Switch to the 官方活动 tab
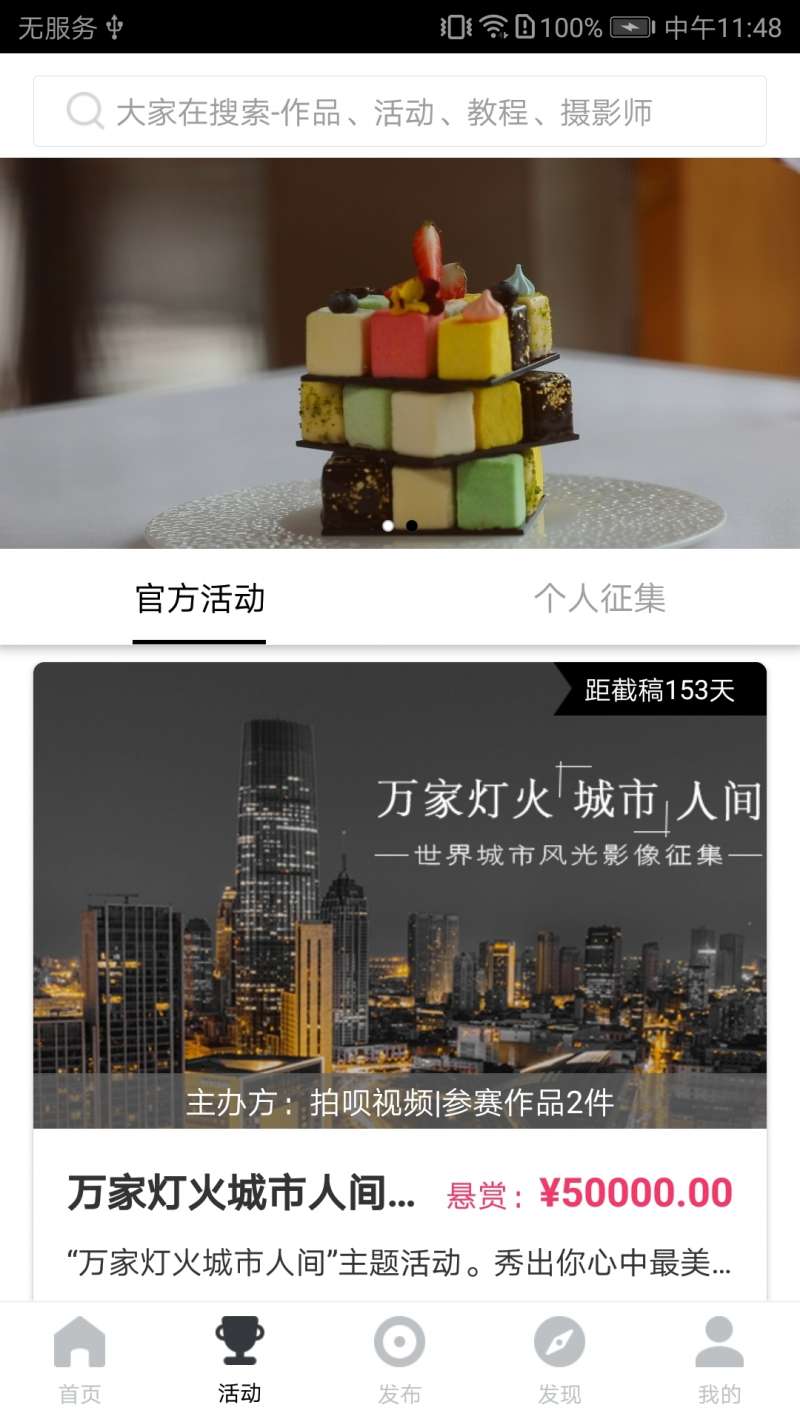 click(200, 599)
